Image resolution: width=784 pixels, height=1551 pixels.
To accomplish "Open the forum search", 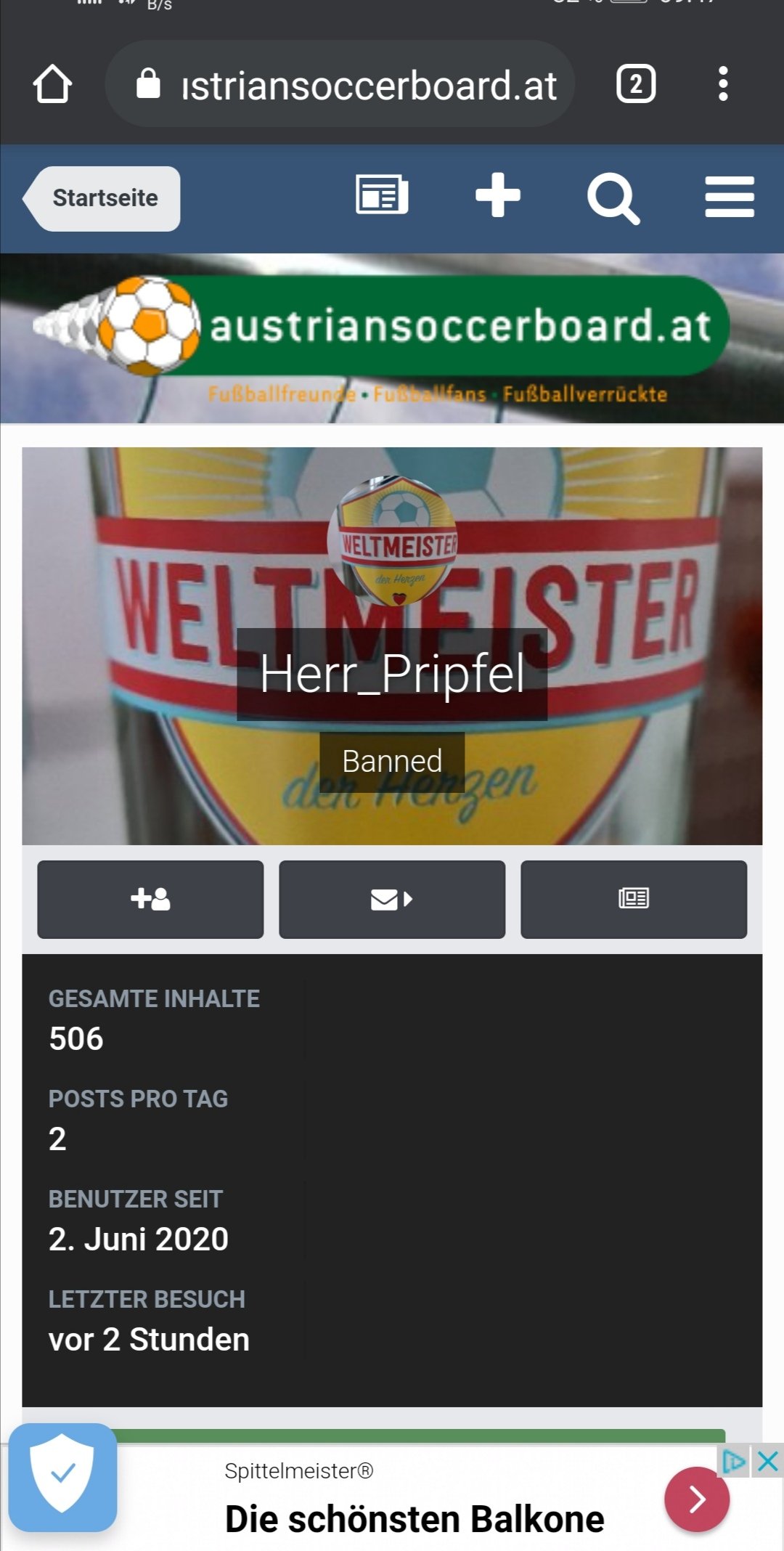I will 614,198.
